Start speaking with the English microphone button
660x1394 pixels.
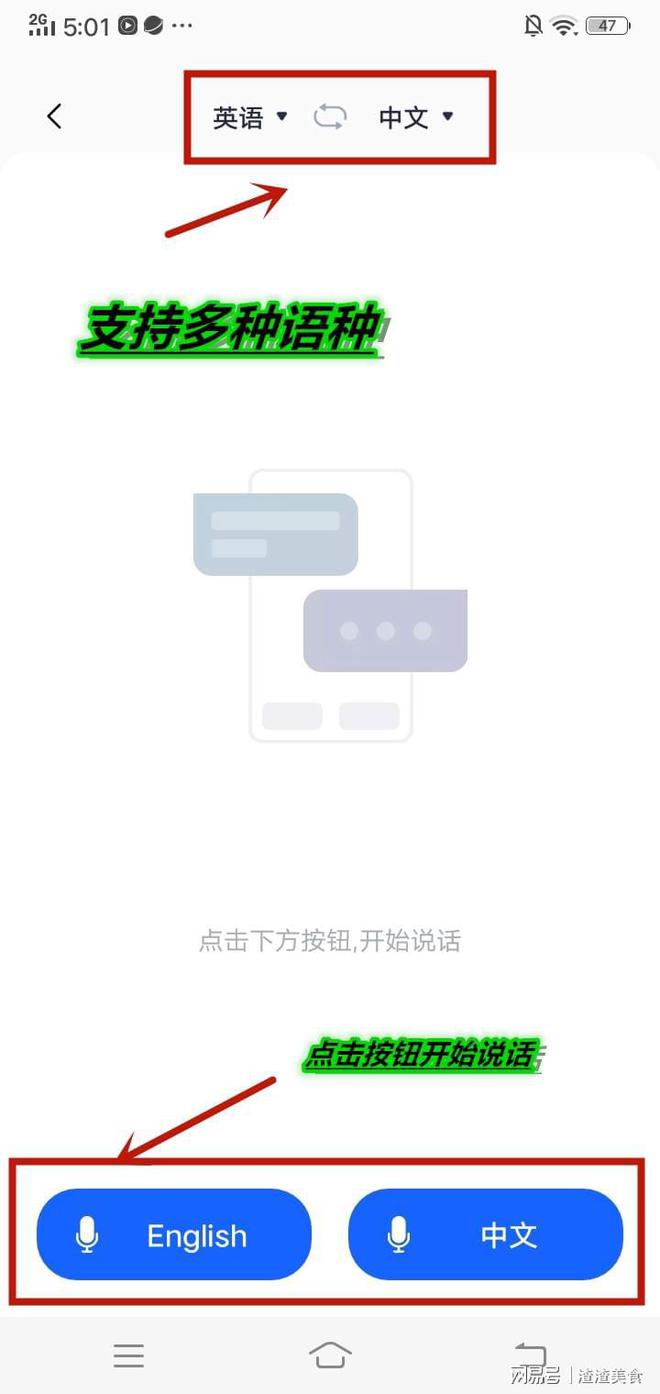click(174, 1235)
